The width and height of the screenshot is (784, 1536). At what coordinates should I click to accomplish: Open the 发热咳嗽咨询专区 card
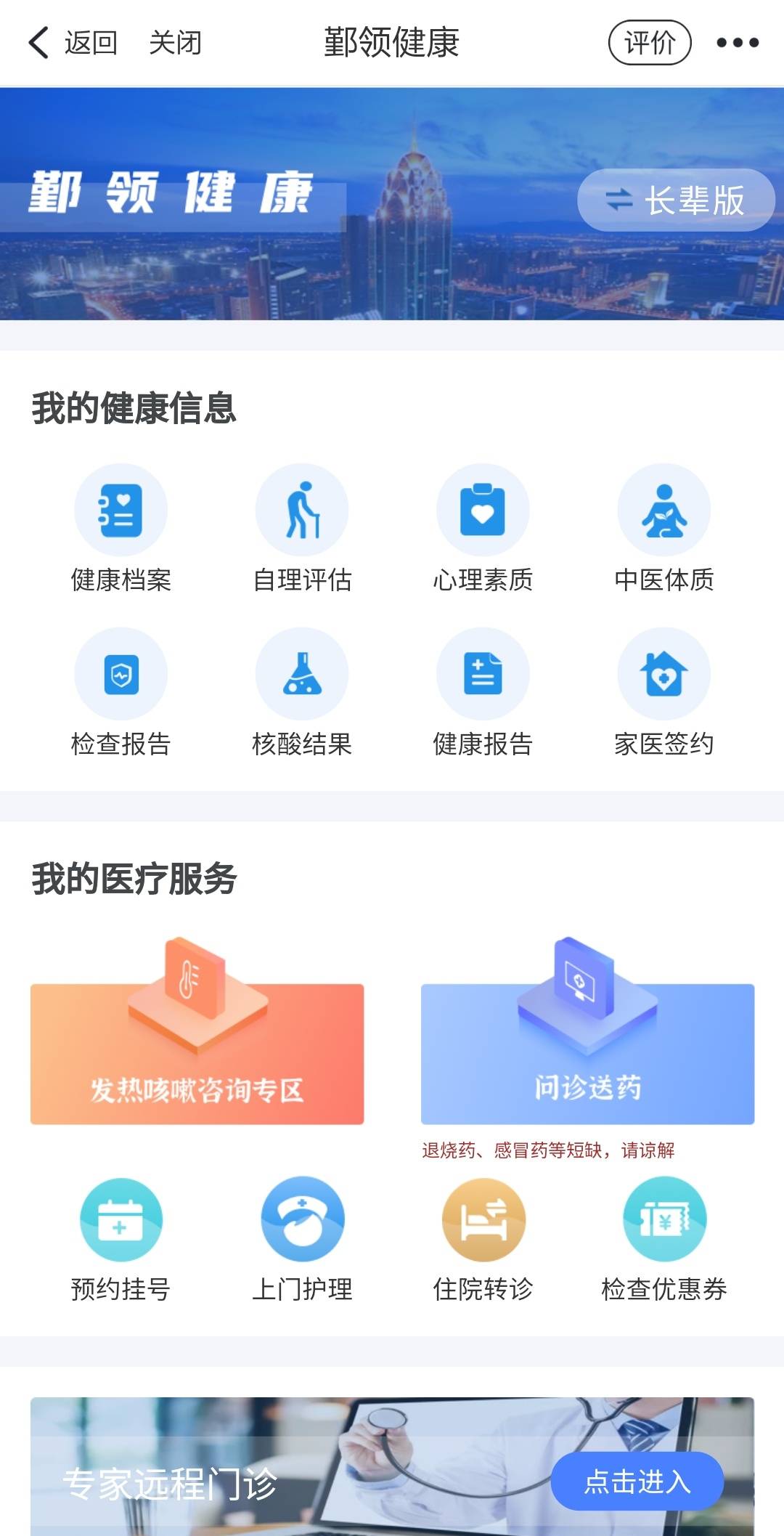tap(197, 1031)
